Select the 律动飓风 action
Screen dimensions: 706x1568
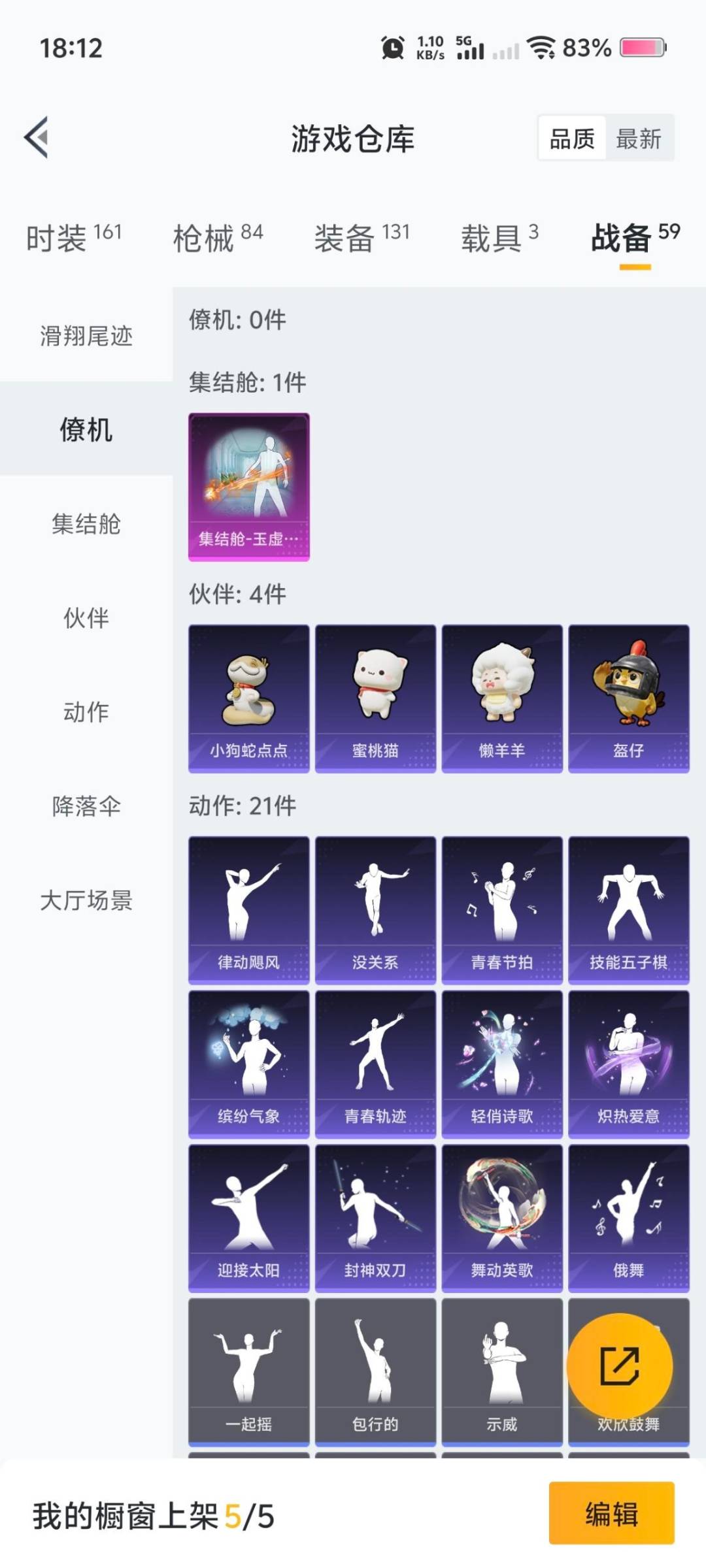250,908
